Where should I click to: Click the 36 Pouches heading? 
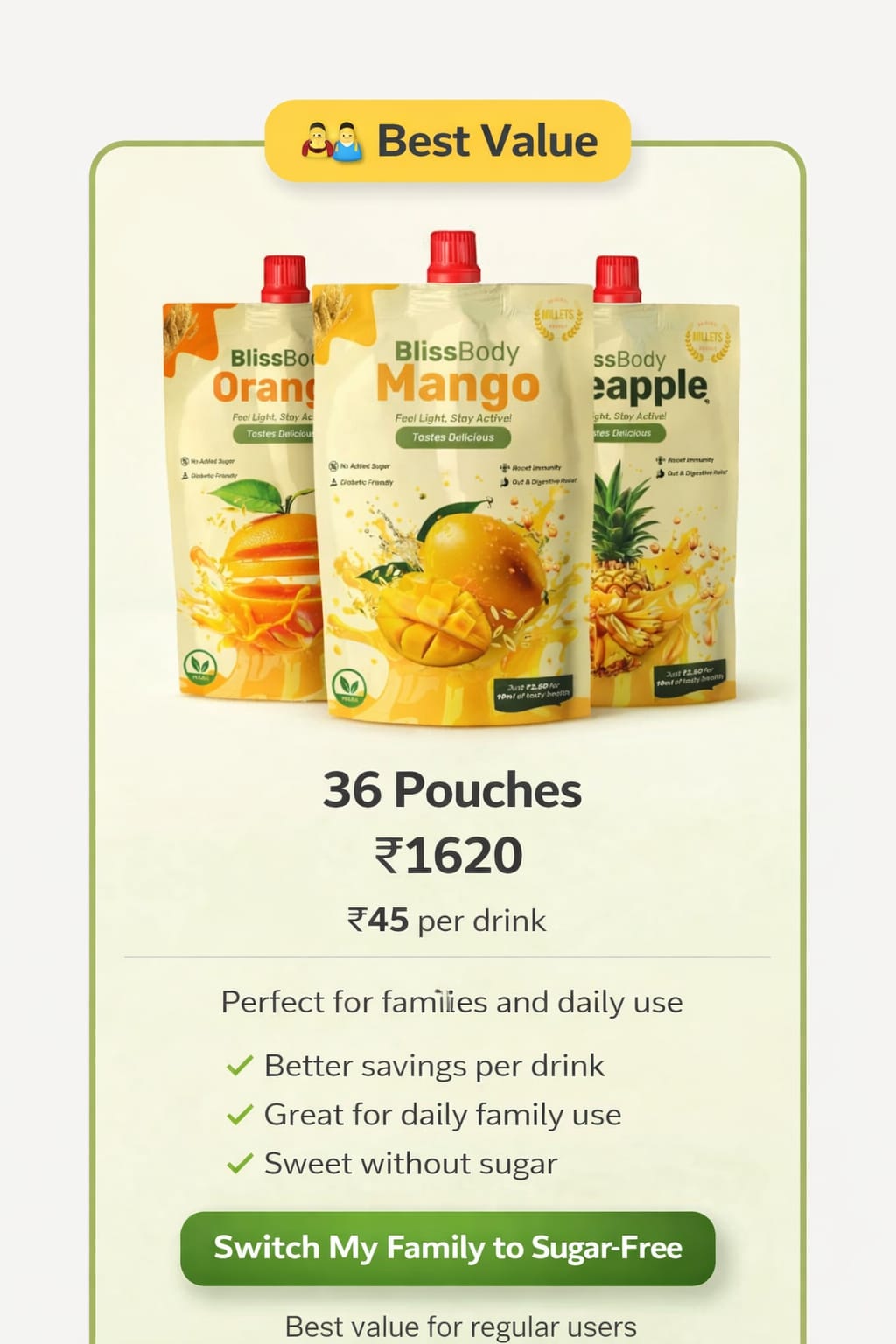click(451, 789)
